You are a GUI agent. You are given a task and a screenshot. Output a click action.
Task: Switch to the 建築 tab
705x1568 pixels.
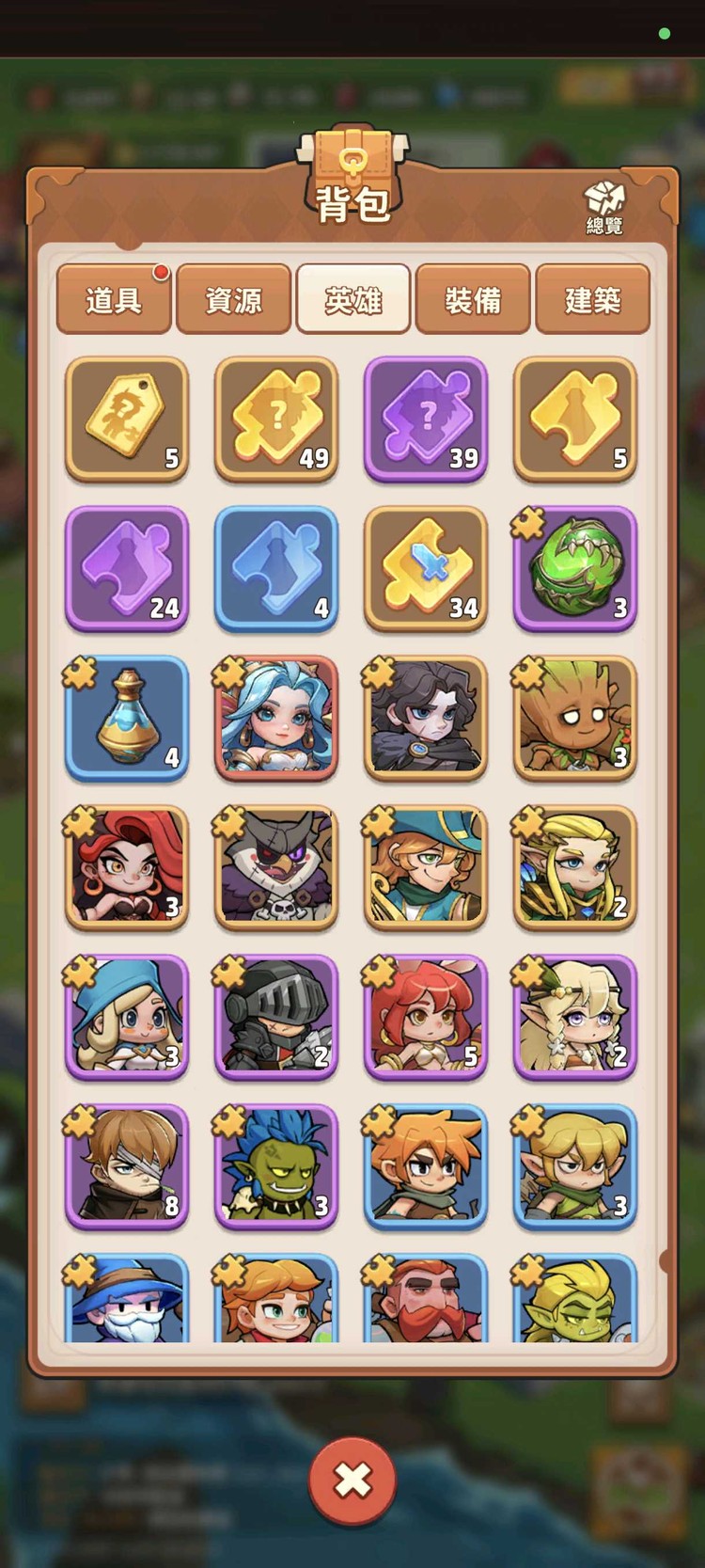pos(592,300)
